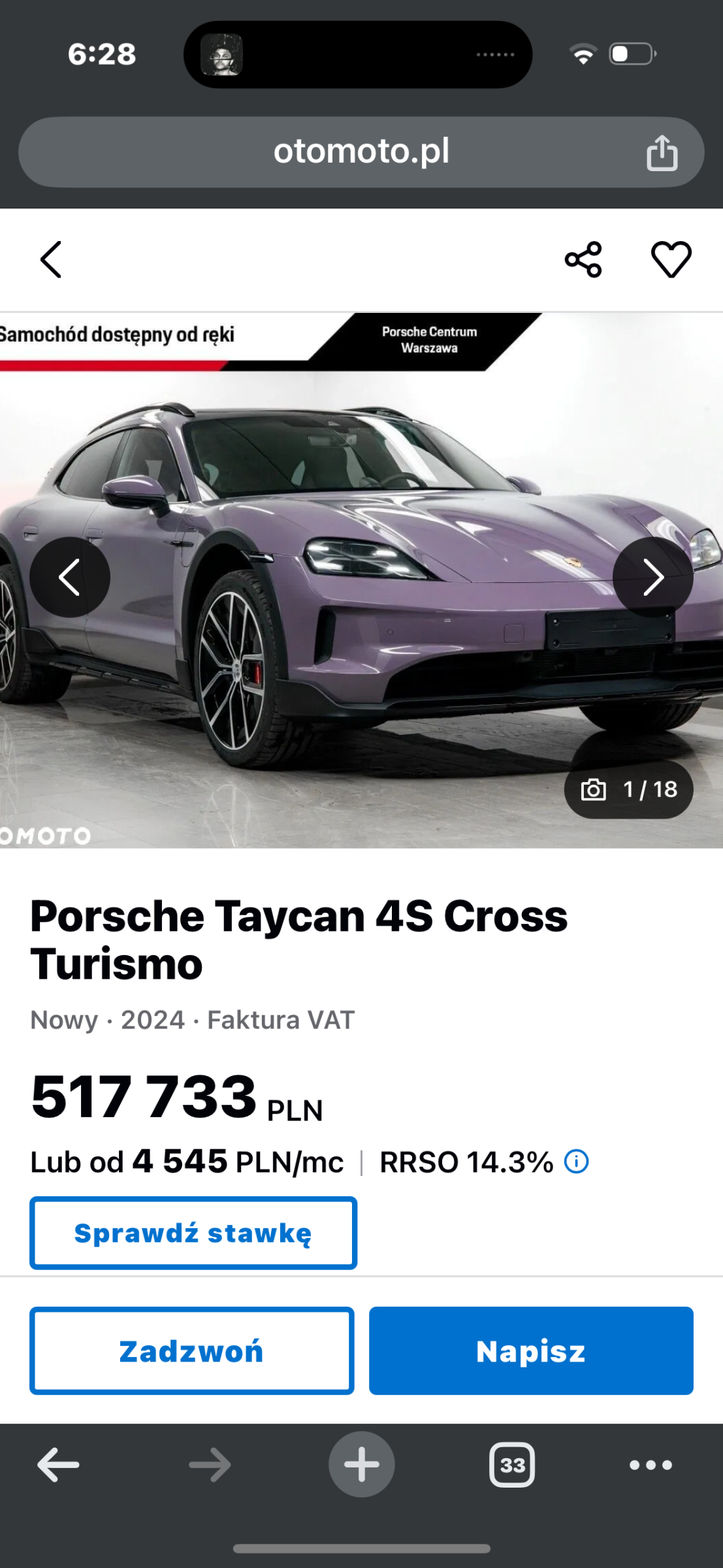The image size is (723, 1568).
Task: Navigate back with browser back arrow
Action: coord(58,1465)
